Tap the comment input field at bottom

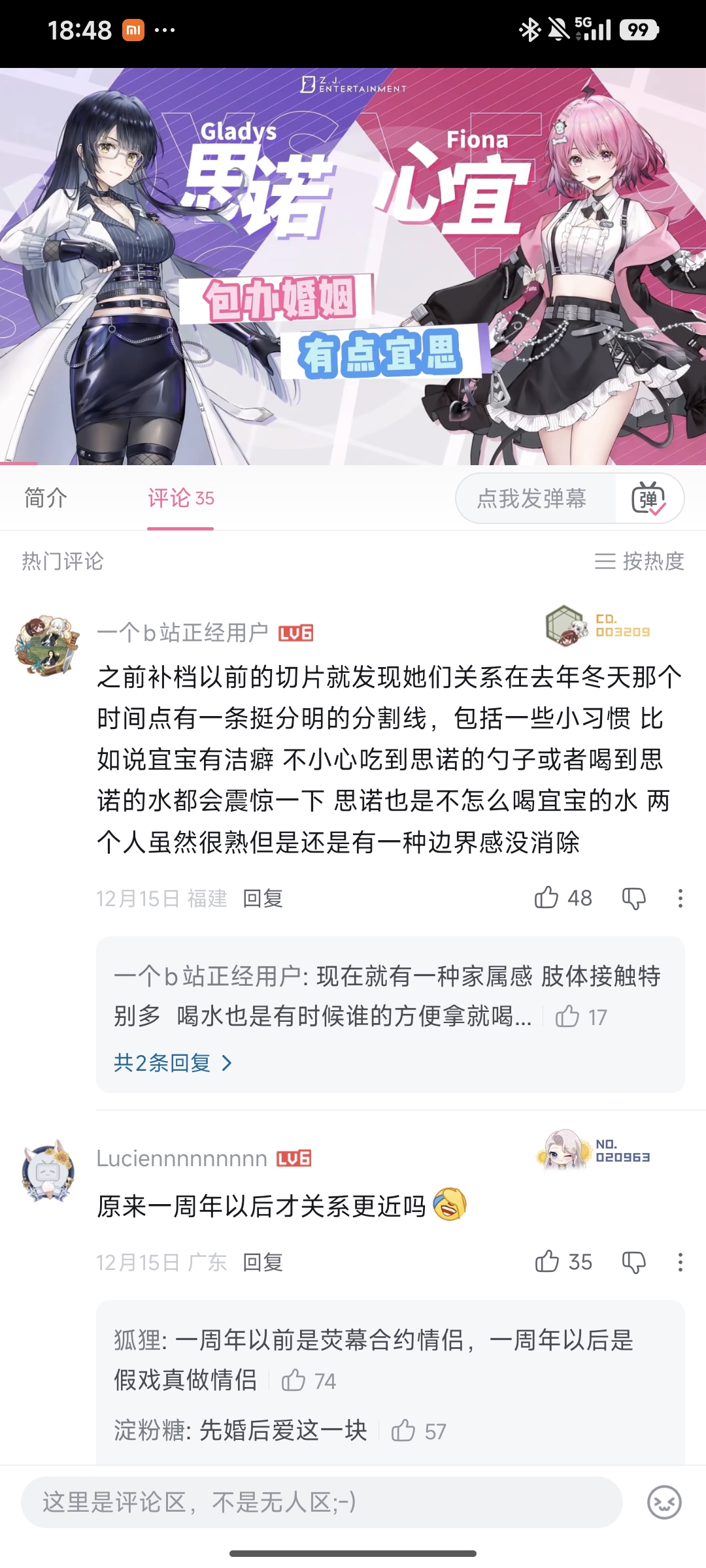coord(321,1502)
